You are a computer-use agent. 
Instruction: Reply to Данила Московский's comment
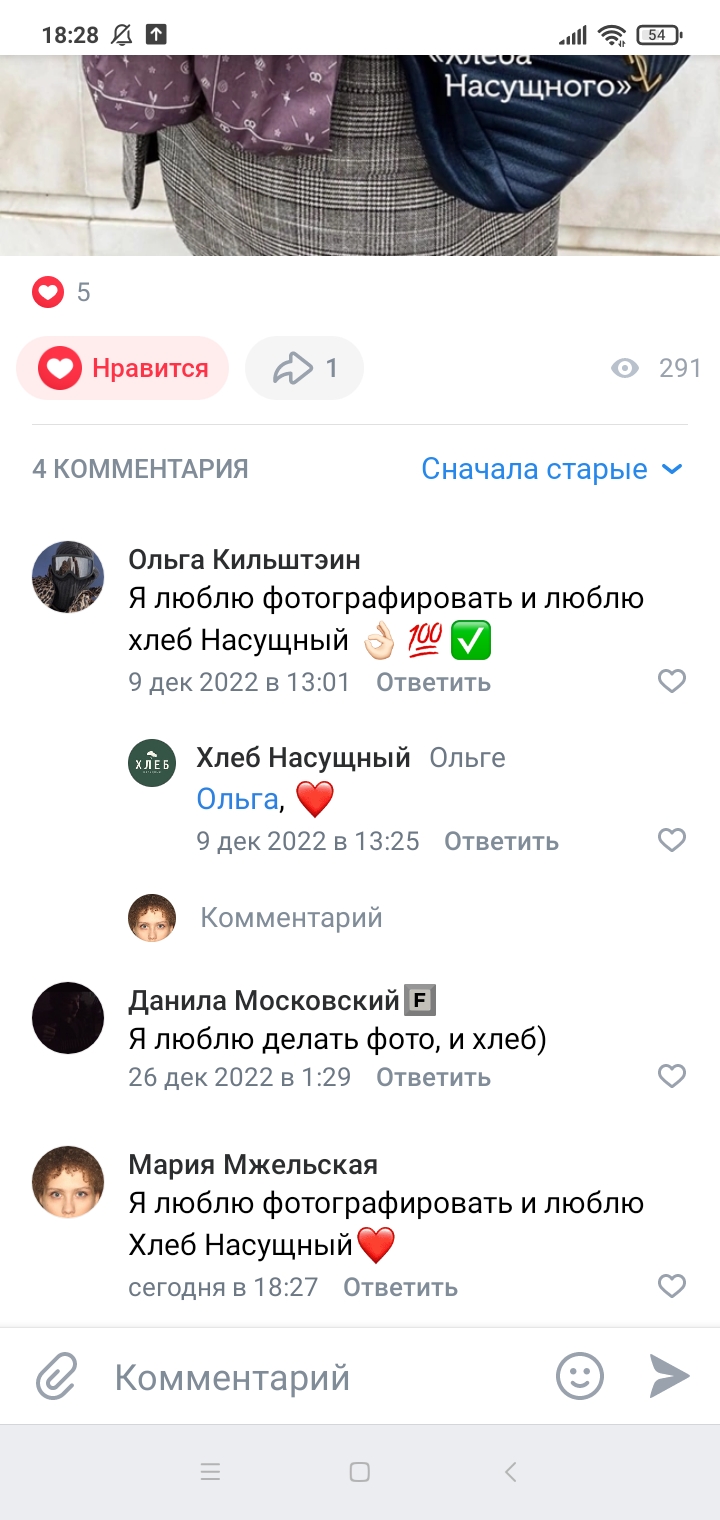tap(433, 1078)
